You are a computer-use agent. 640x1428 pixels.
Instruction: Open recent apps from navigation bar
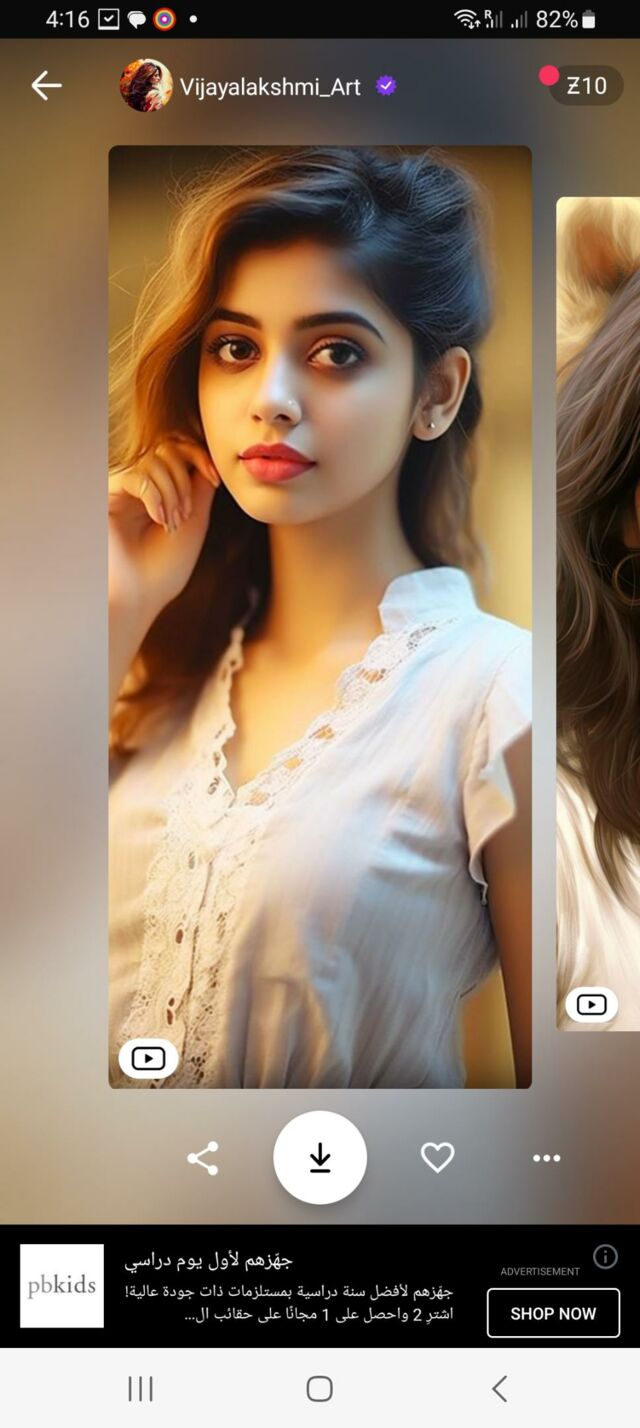(141, 1388)
